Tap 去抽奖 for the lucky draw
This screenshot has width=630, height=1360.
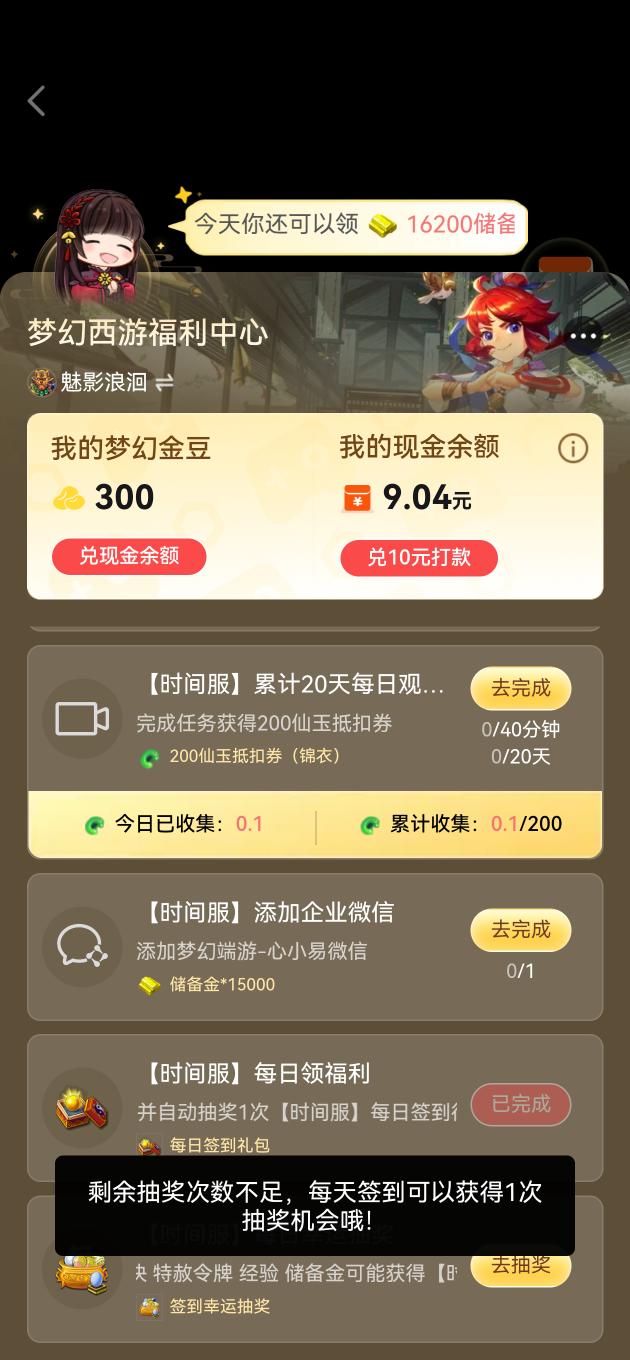tap(520, 1266)
